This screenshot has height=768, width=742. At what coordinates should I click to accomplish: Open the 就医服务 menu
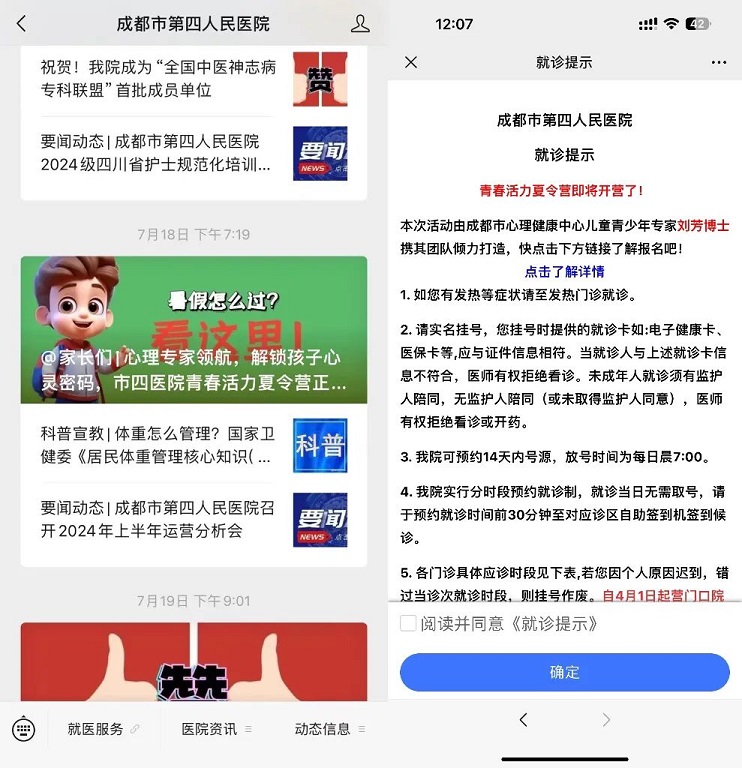pos(103,729)
